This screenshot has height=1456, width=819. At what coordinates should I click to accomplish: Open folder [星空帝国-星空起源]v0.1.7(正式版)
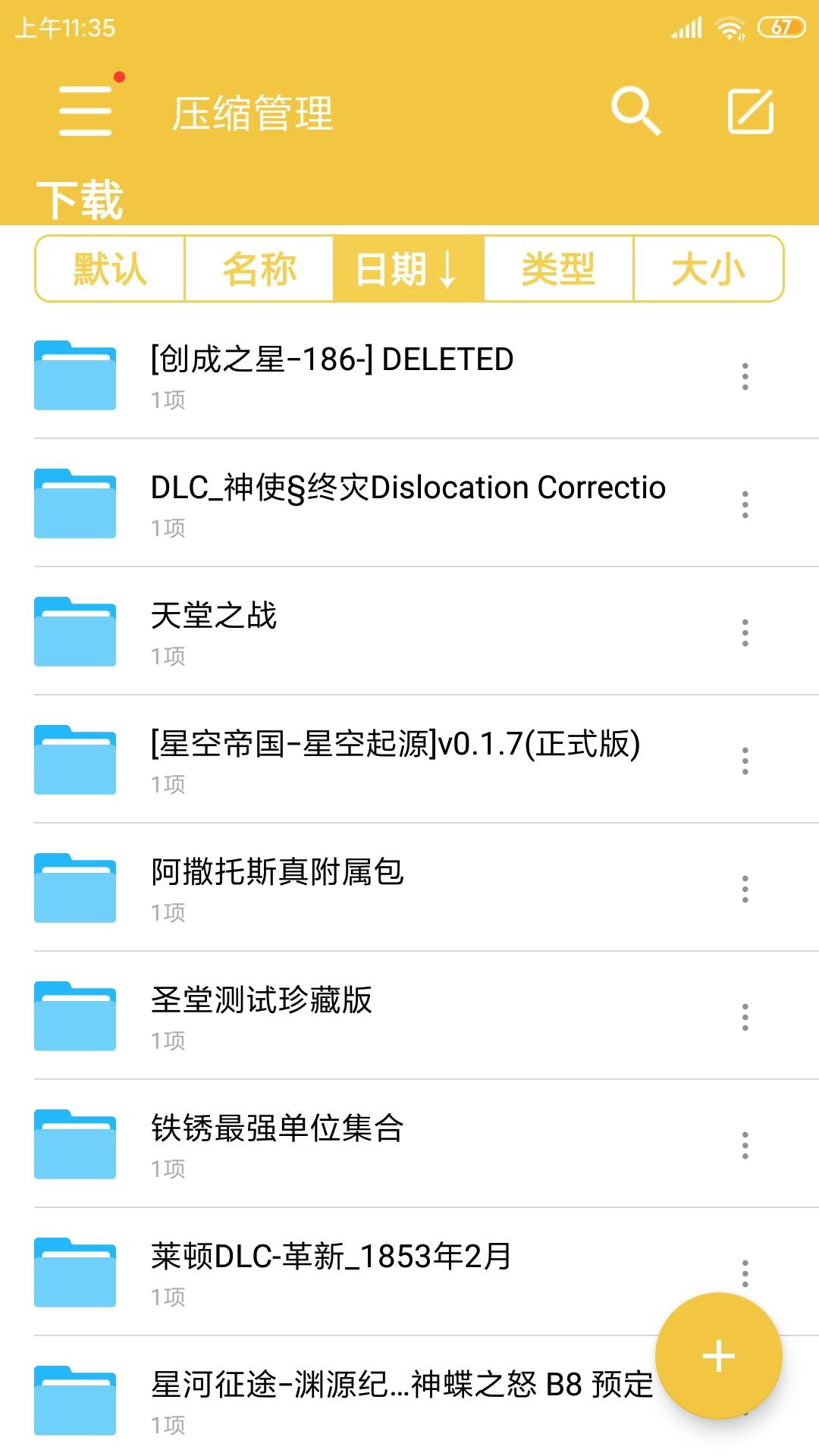[x=395, y=760]
